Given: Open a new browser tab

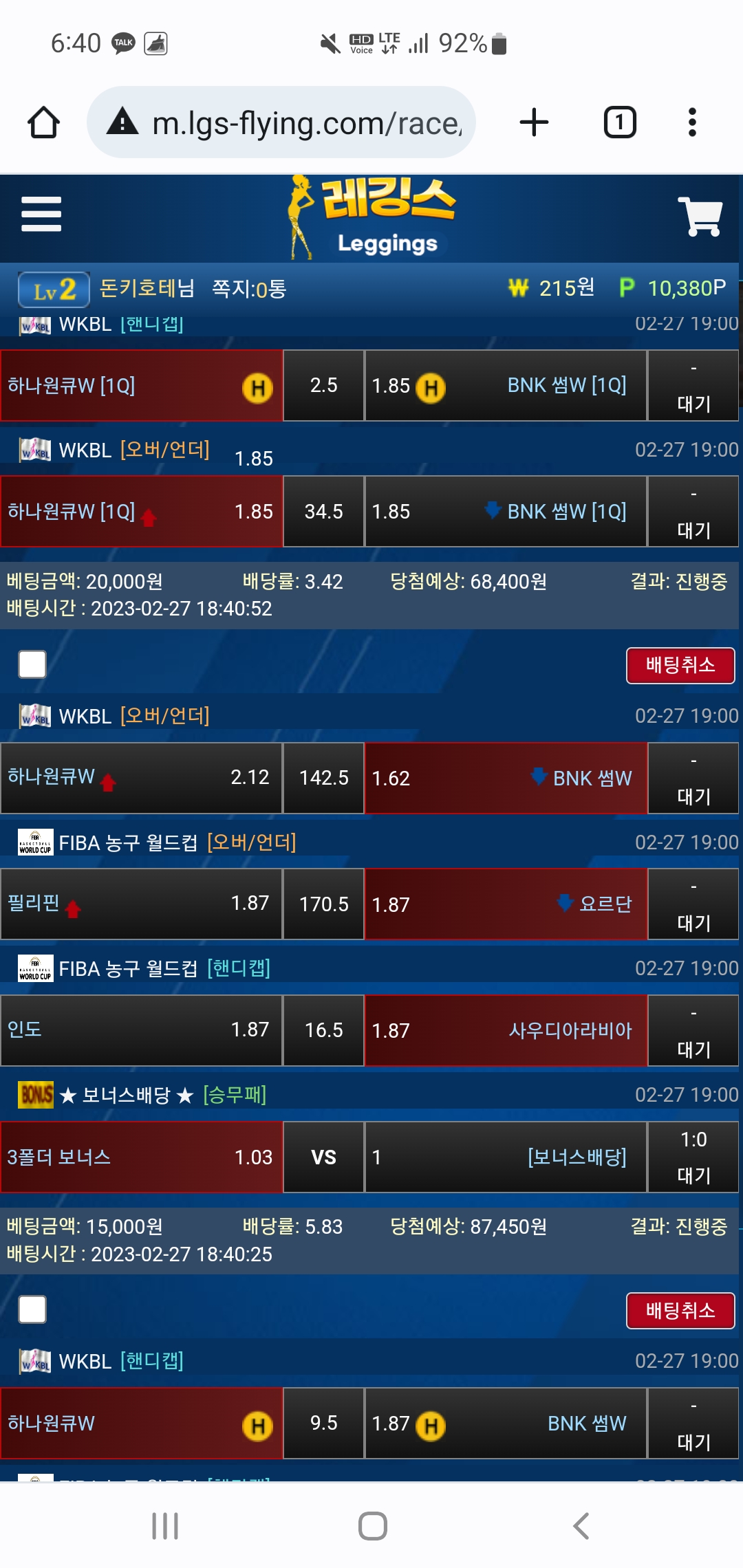Looking at the screenshot, I should pos(534,123).
